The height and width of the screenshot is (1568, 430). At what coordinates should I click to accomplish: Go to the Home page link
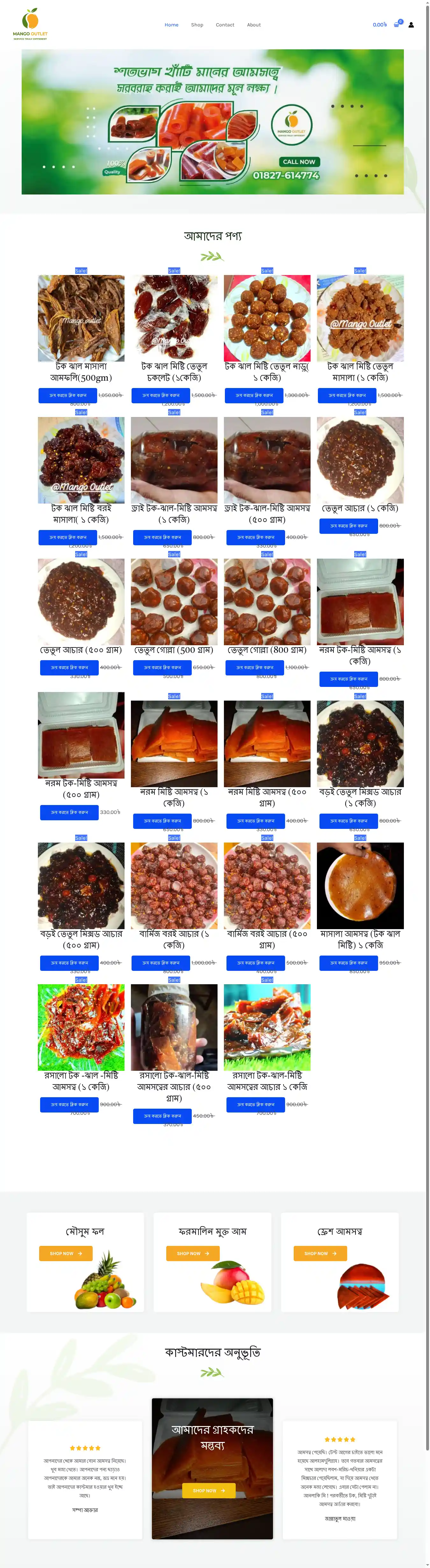pos(171,25)
